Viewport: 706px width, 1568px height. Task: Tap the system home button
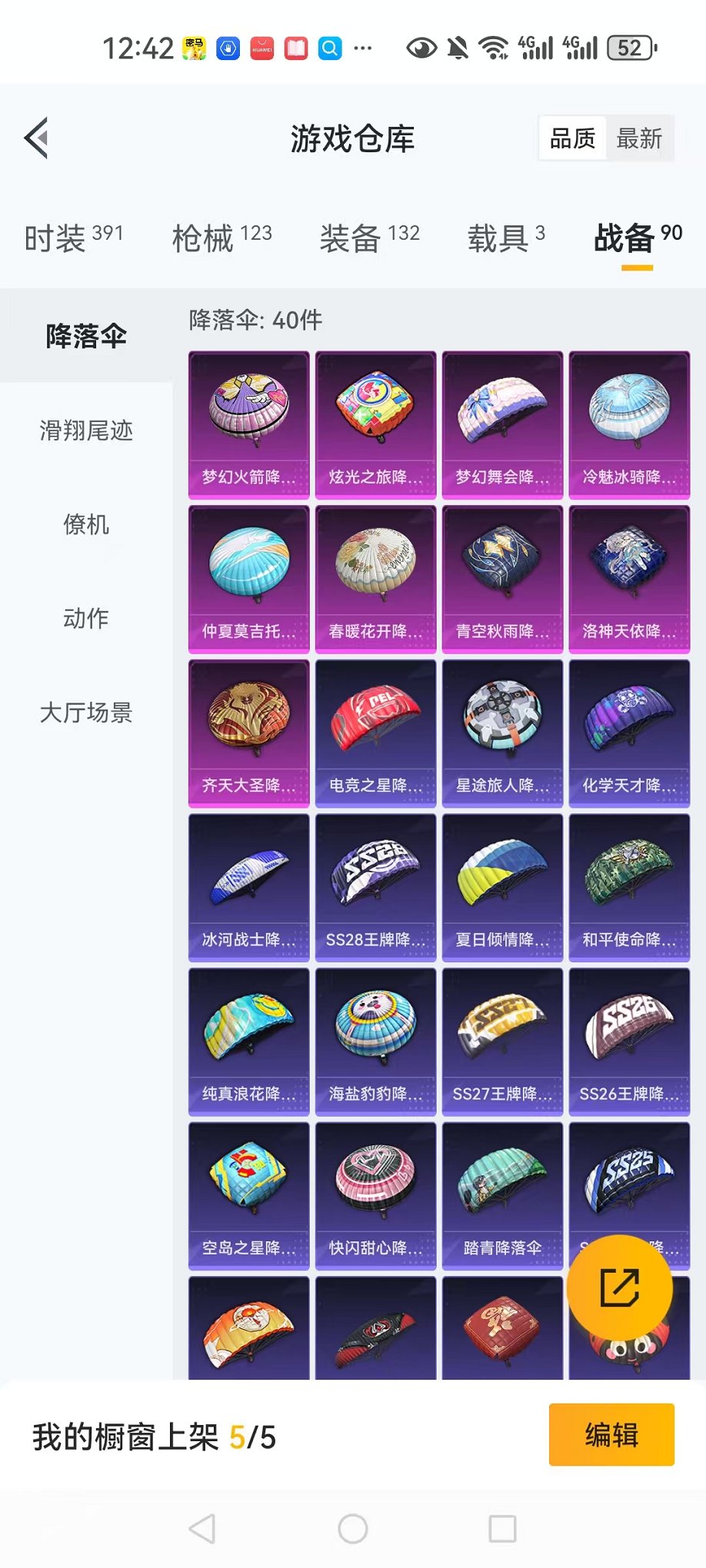click(353, 1529)
